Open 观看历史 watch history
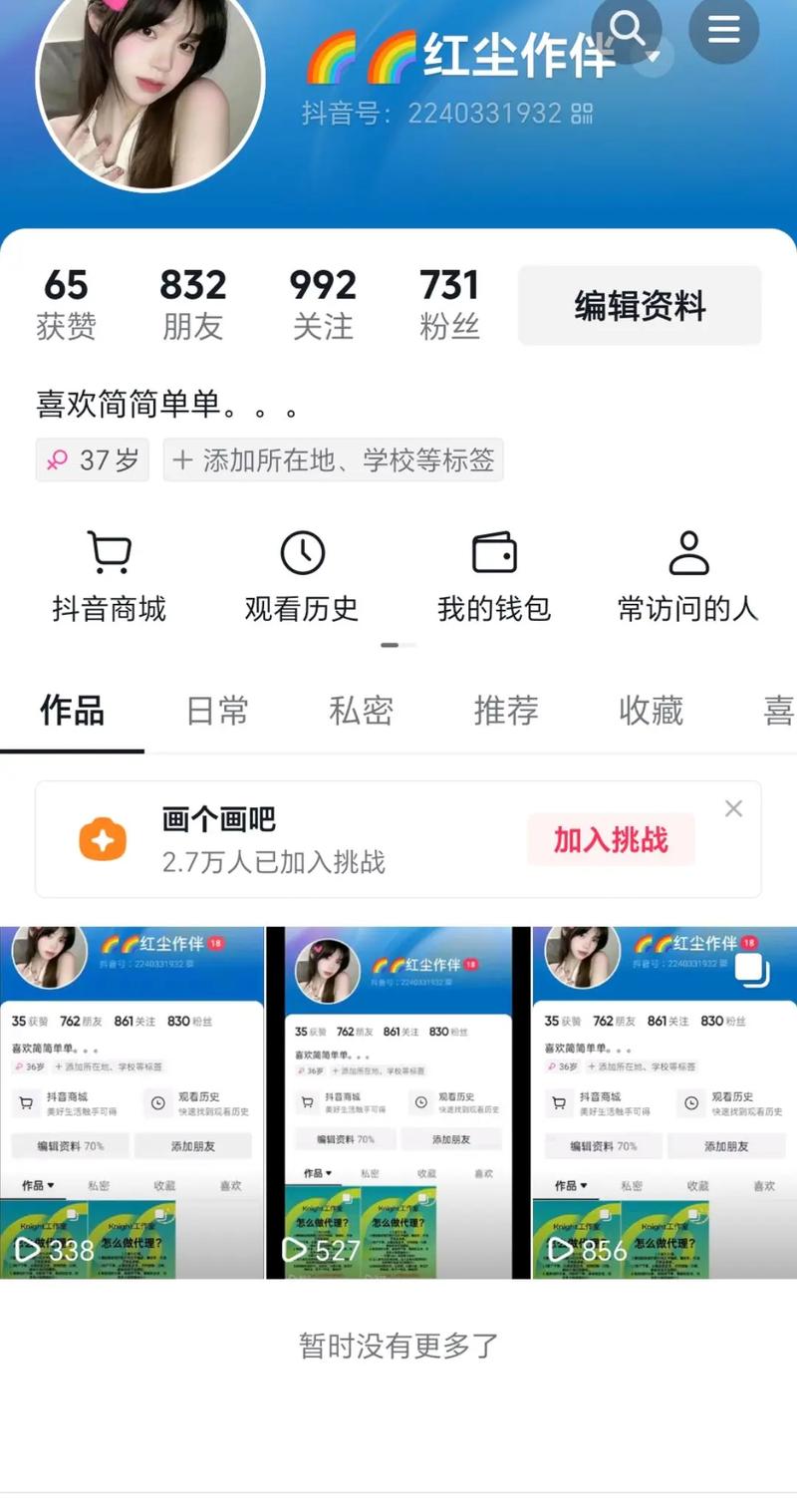The image size is (797, 1512). (x=302, y=577)
